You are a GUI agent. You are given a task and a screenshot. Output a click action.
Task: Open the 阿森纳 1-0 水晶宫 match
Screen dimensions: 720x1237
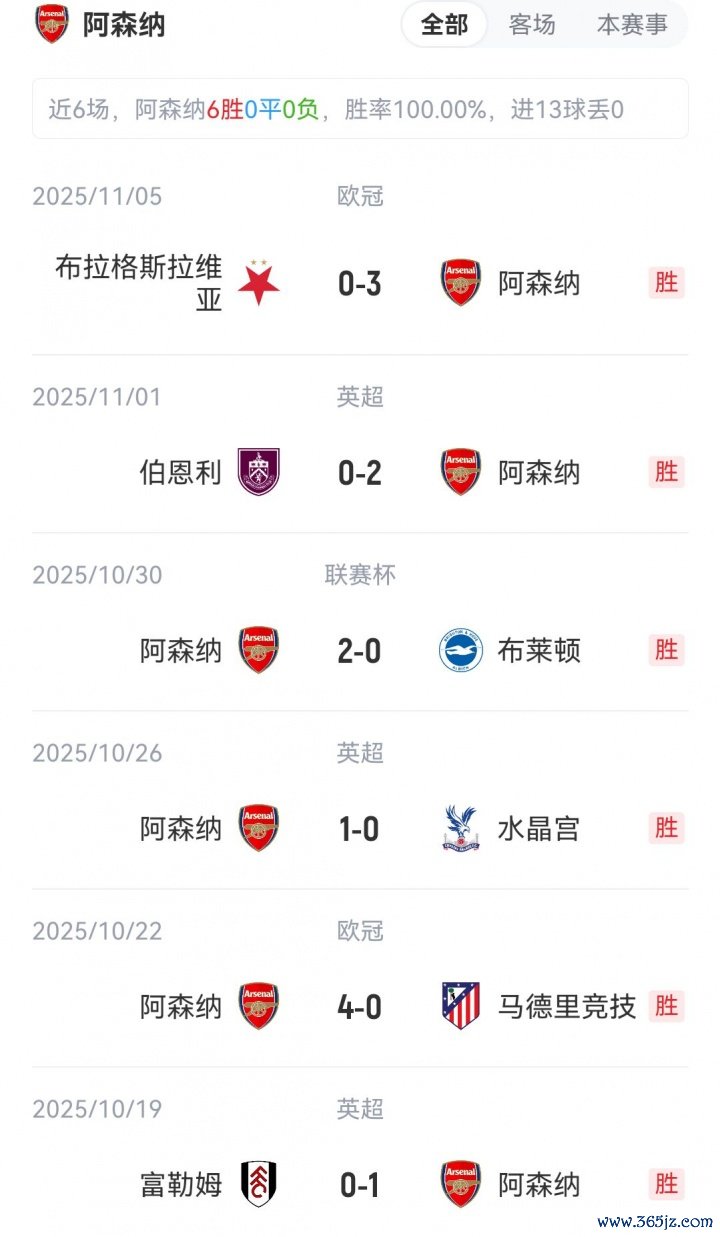pos(360,829)
